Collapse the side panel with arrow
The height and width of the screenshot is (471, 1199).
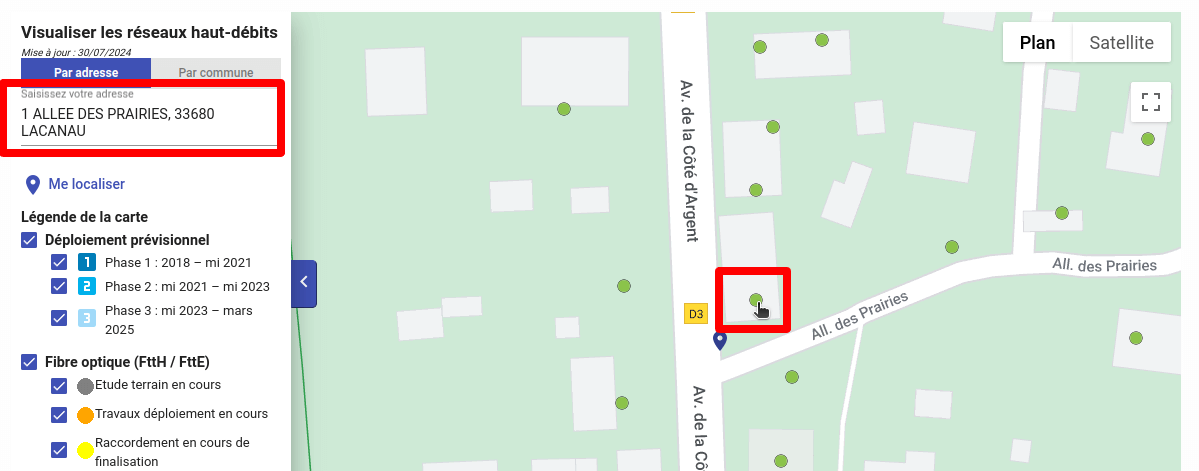[x=304, y=284]
